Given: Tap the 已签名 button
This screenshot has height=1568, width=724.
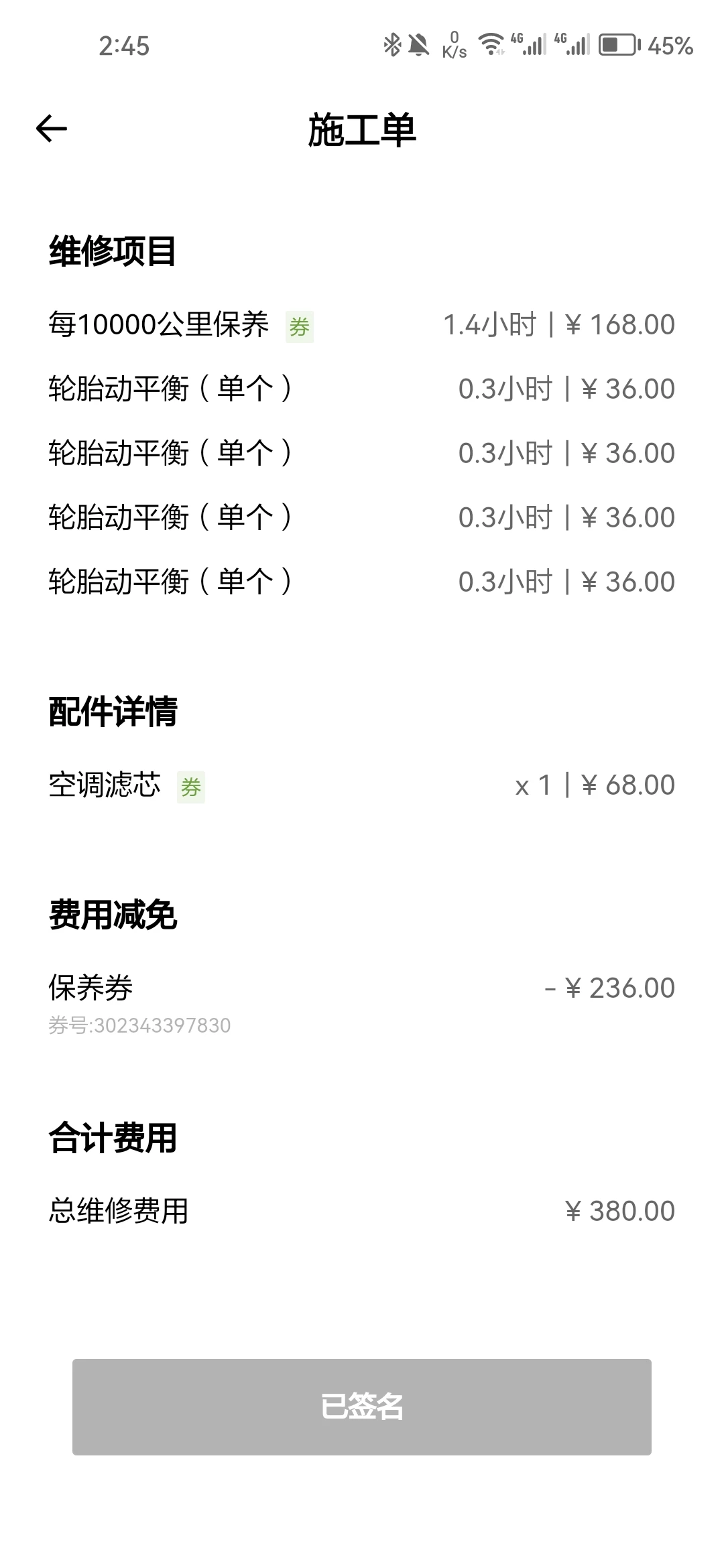Looking at the screenshot, I should tap(362, 1407).
